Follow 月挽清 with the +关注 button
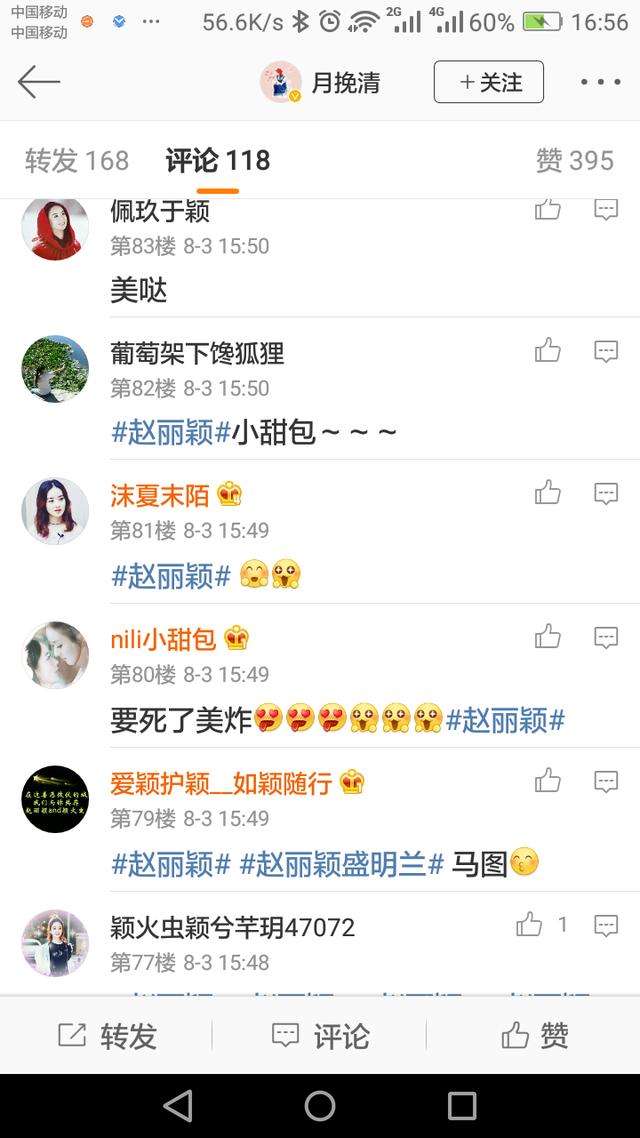 (x=488, y=82)
